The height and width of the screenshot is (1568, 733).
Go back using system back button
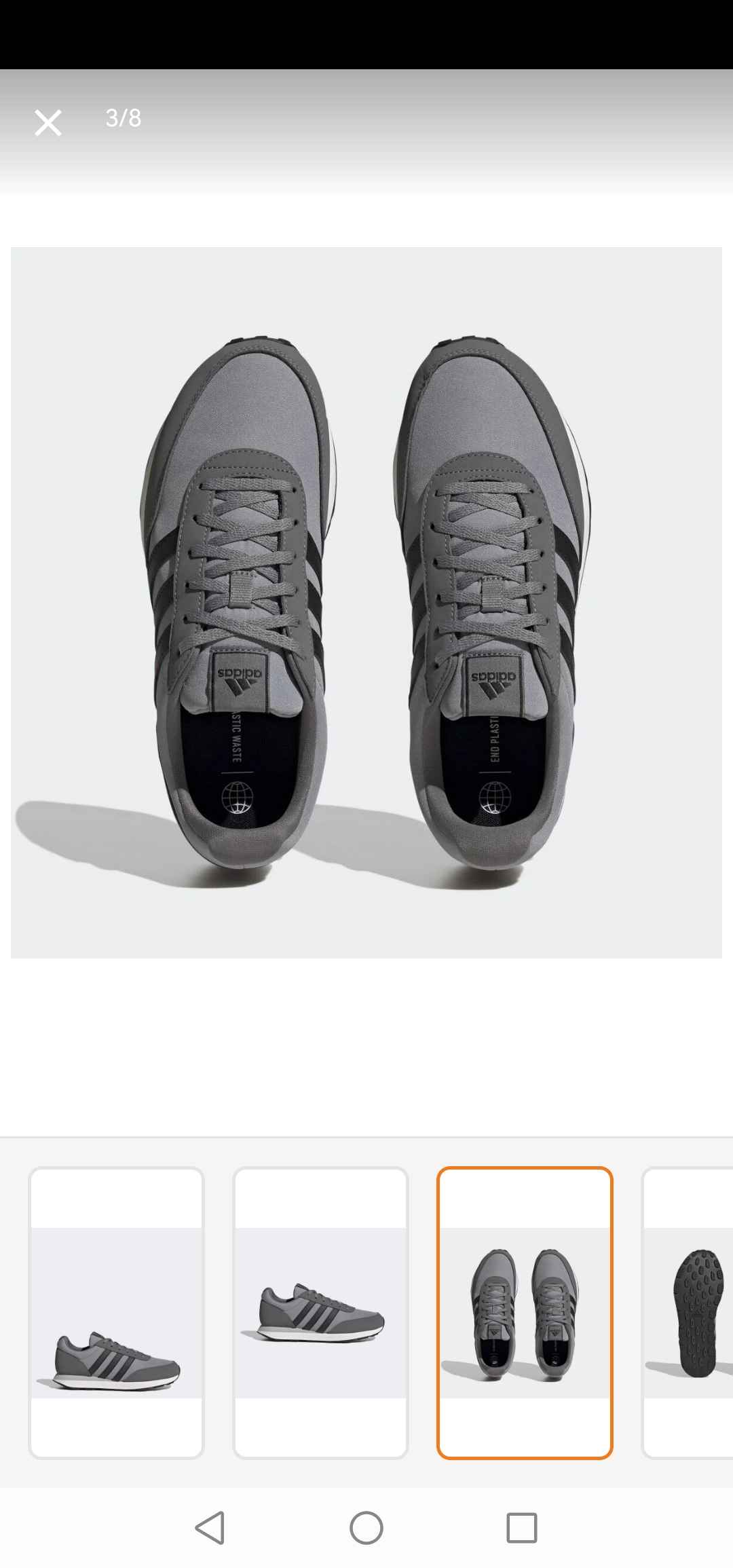click(210, 1528)
